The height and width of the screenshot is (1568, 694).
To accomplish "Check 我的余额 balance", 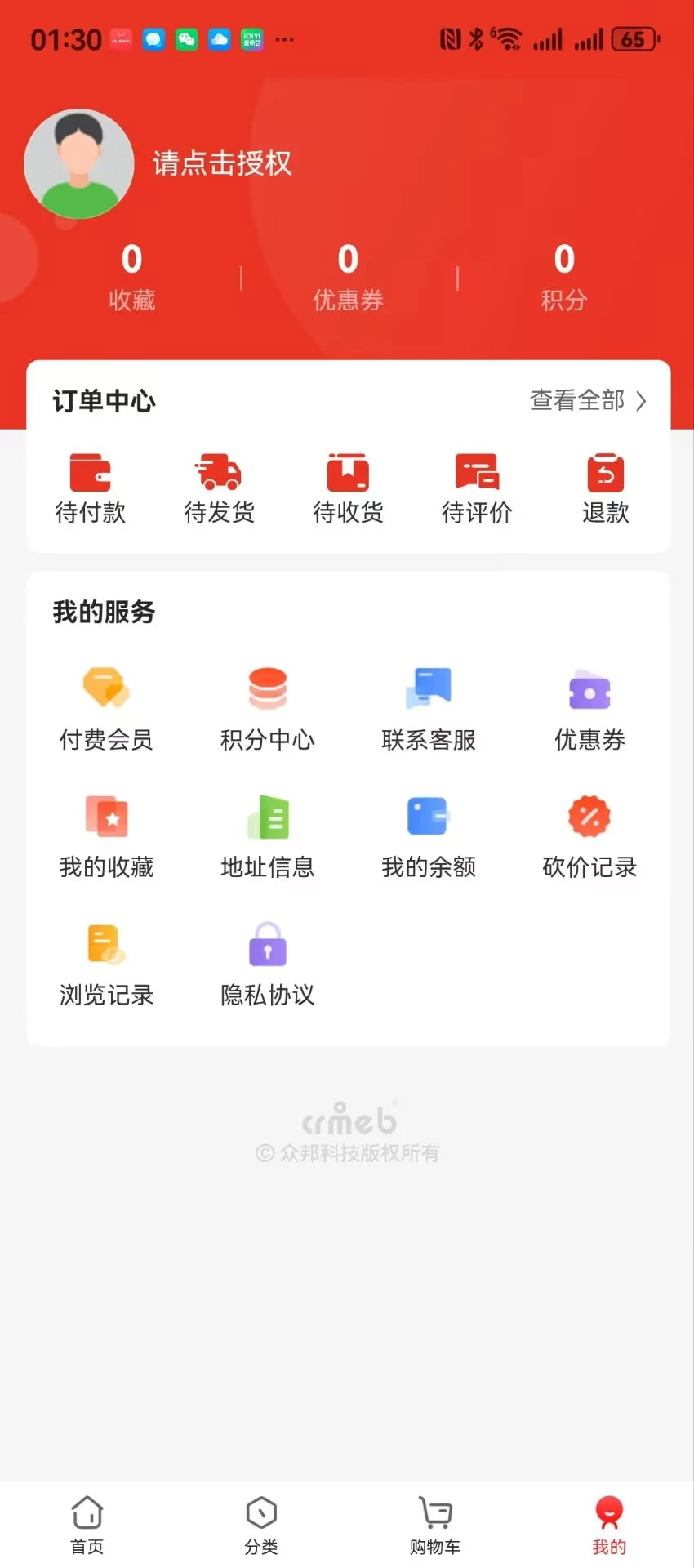I will click(x=429, y=835).
